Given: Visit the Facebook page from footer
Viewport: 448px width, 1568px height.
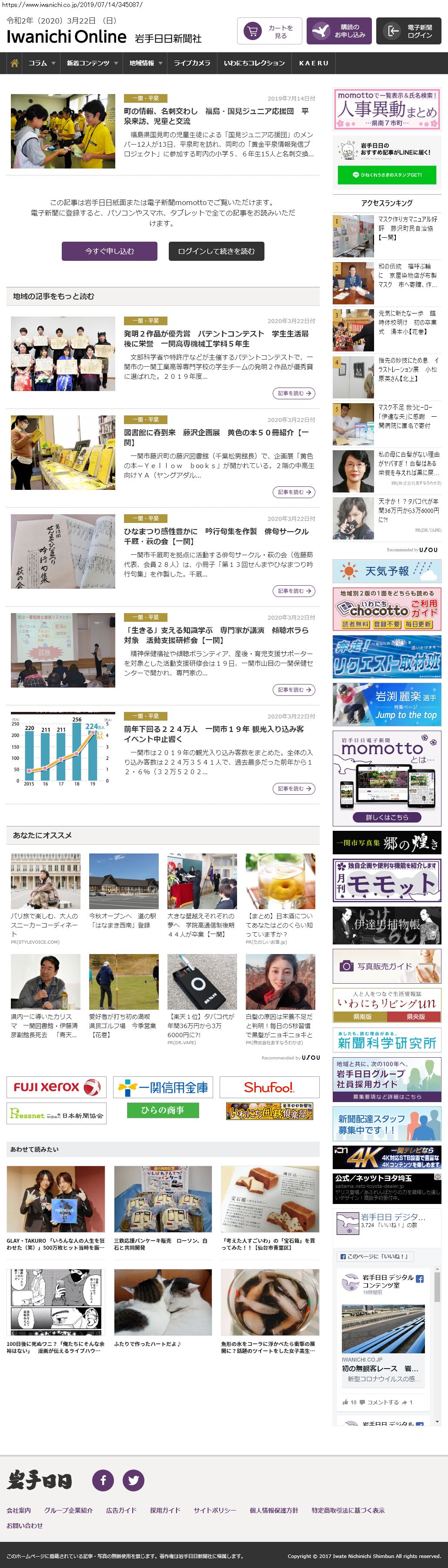Looking at the screenshot, I should point(103,1480).
